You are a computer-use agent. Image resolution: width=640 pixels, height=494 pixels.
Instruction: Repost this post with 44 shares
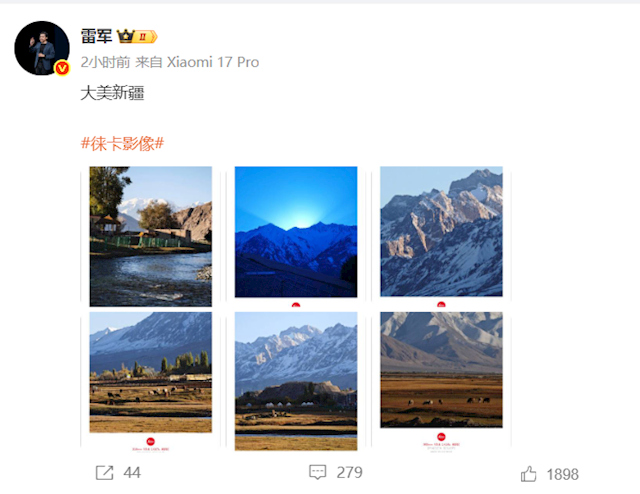tap(118, 473)
